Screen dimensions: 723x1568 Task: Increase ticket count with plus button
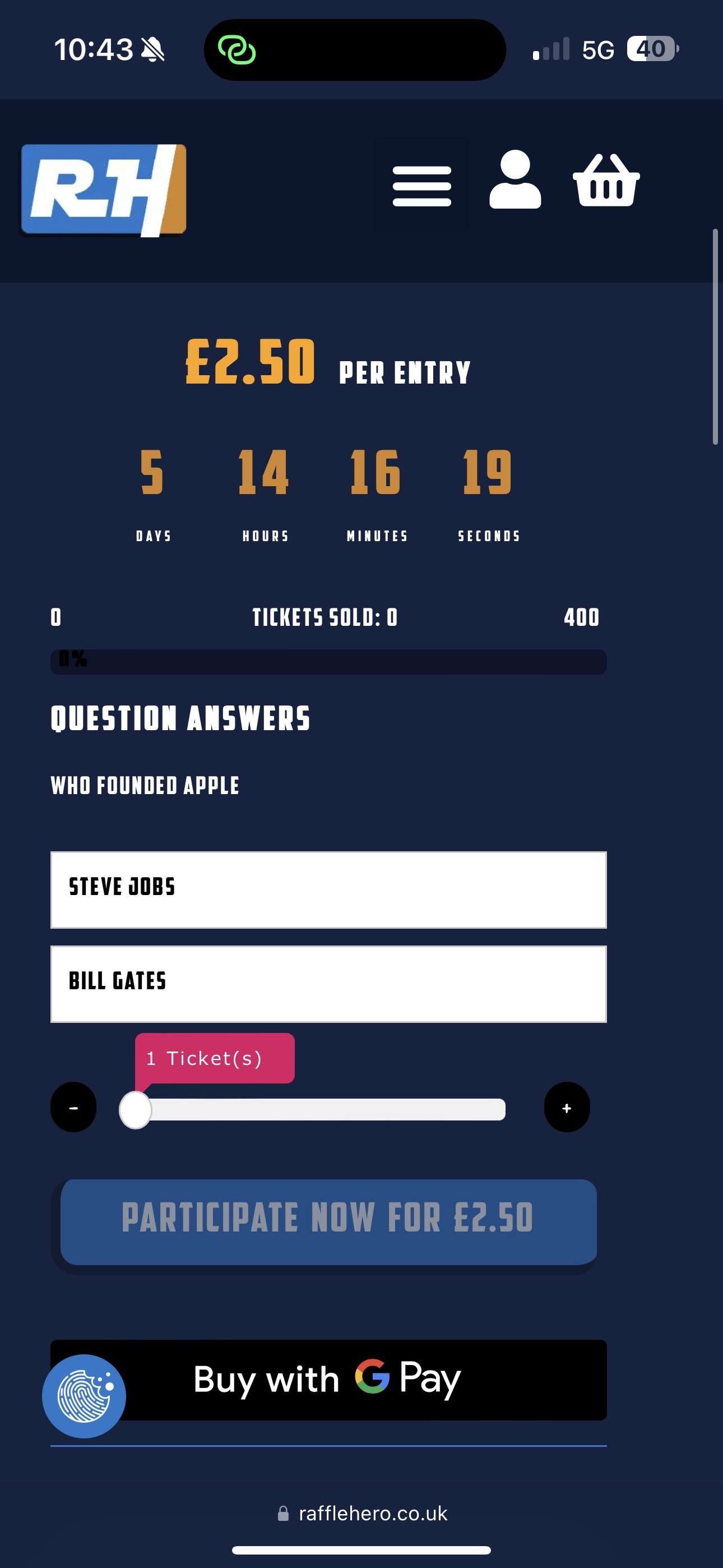pyautogui.click(x=566, y=1107)
